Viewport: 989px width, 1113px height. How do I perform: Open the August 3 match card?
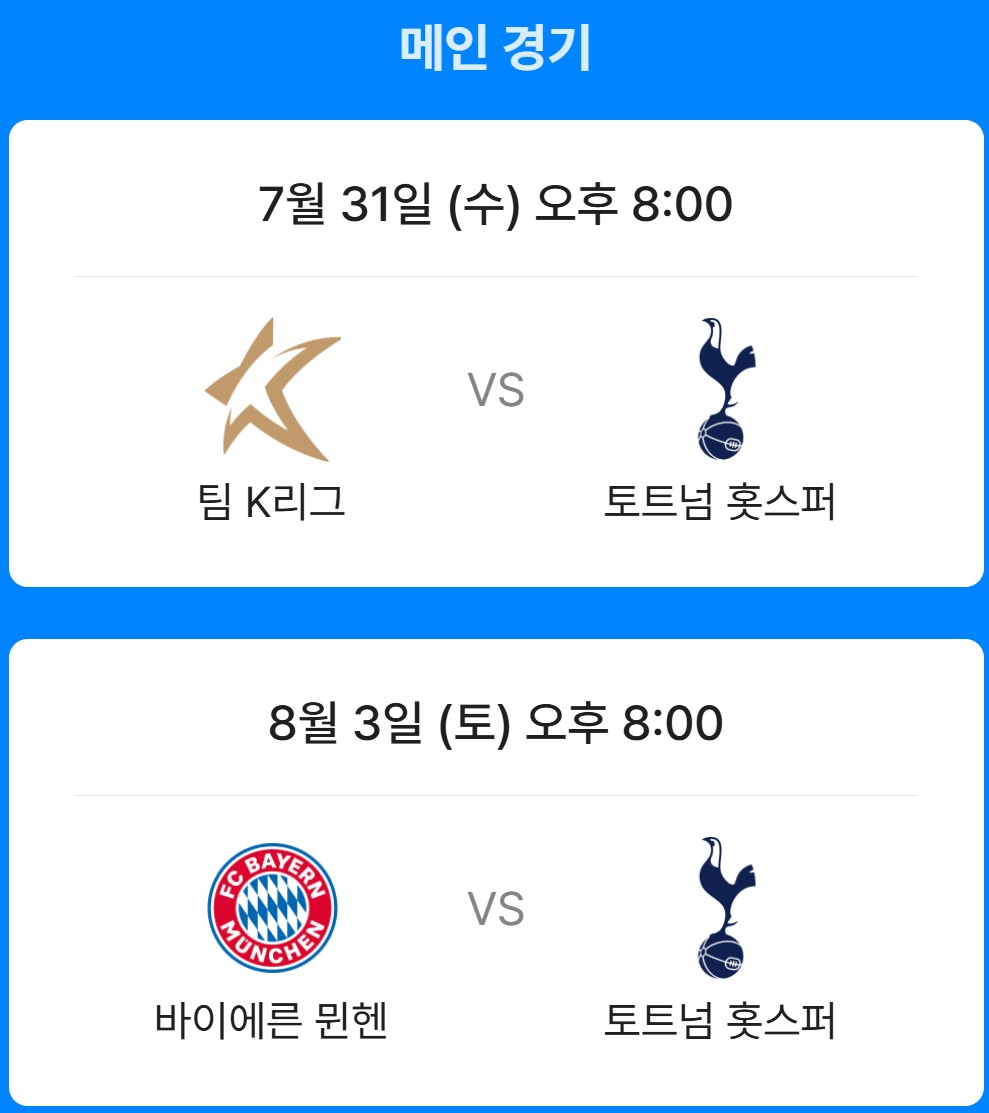click(494, 870)
